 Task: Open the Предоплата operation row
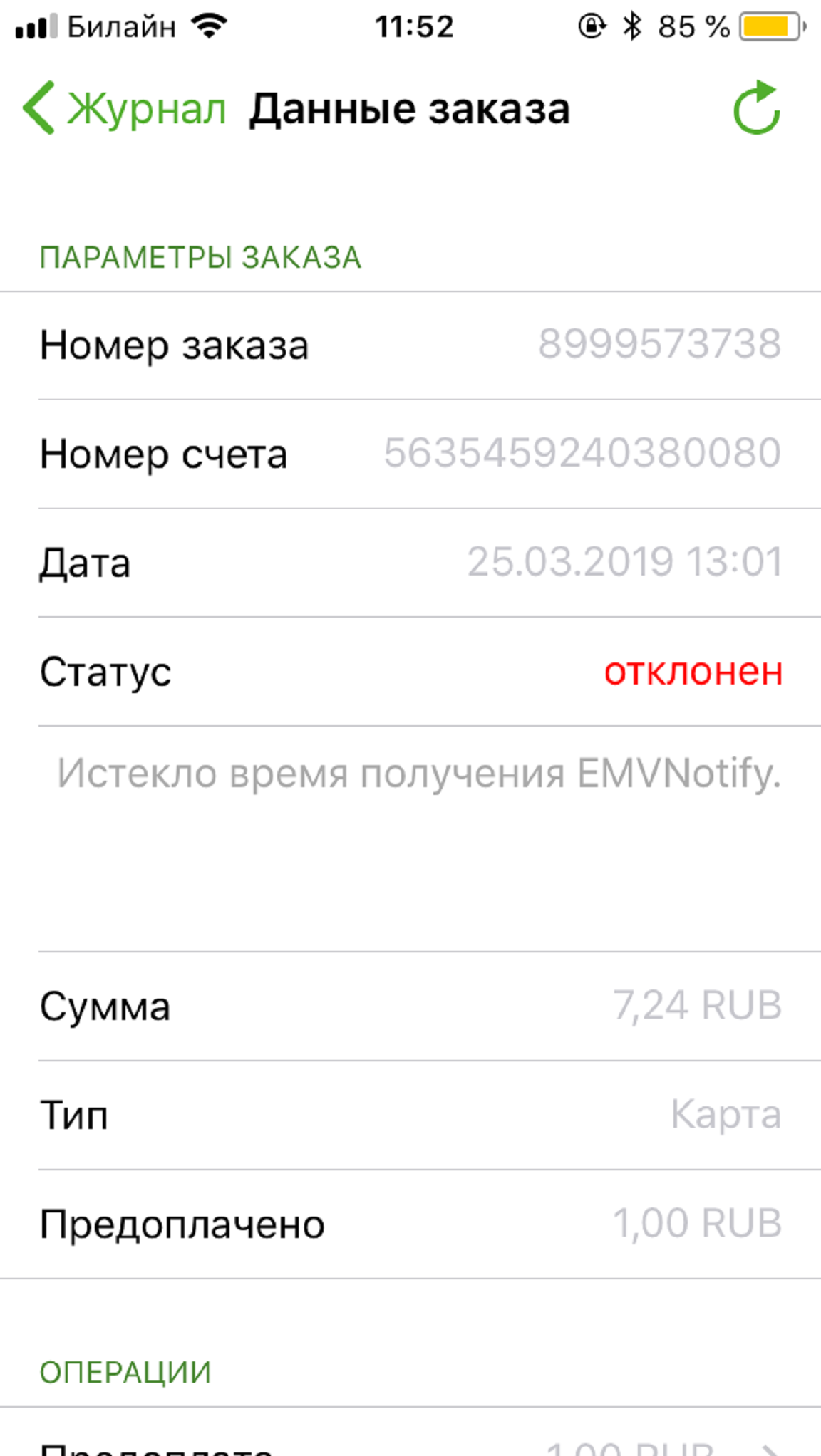(410, 1444)
